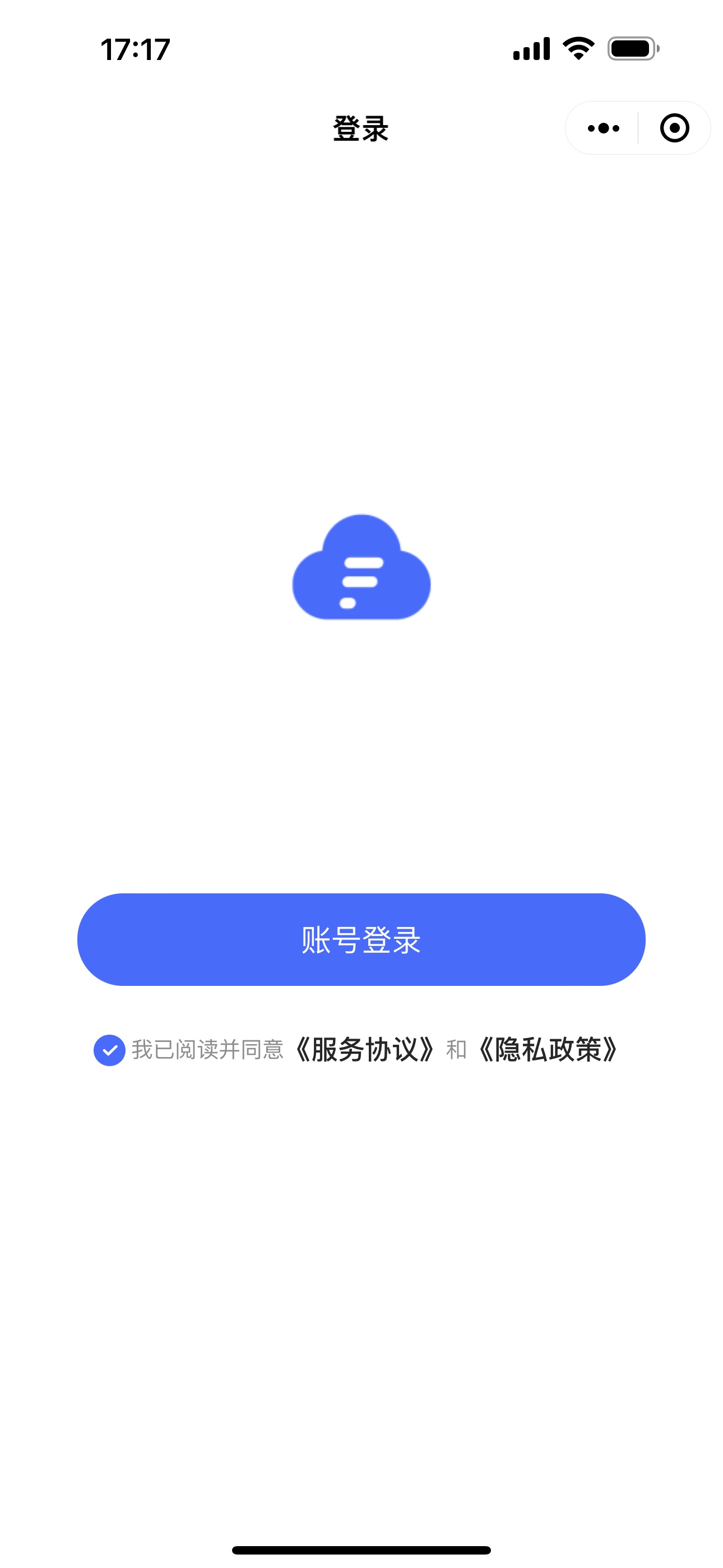Open the mini program's three-dot menu
Screen dimensions: 723x1568
tap(603, 128)
